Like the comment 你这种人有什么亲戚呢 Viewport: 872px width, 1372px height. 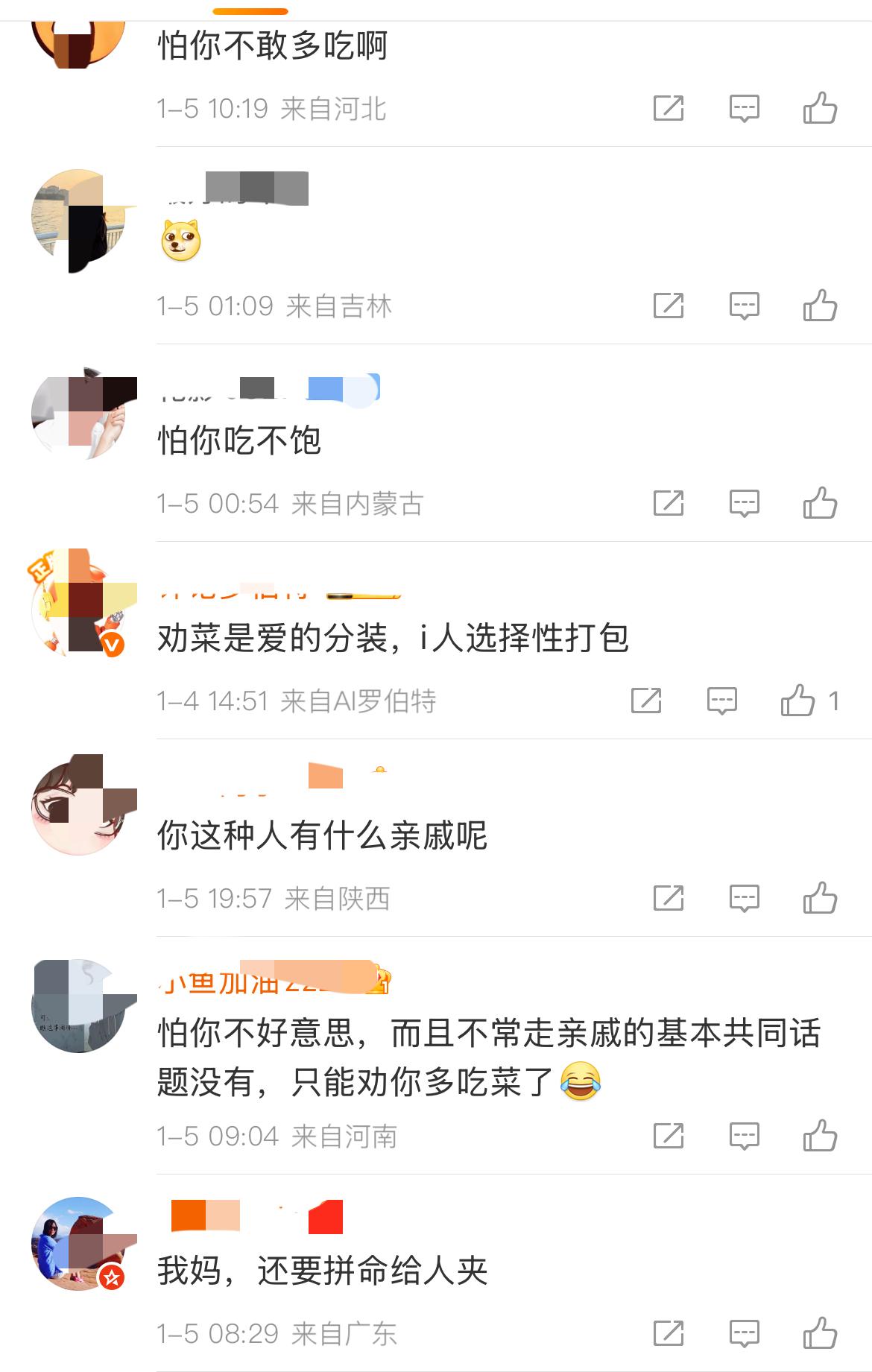click(820, 898)
